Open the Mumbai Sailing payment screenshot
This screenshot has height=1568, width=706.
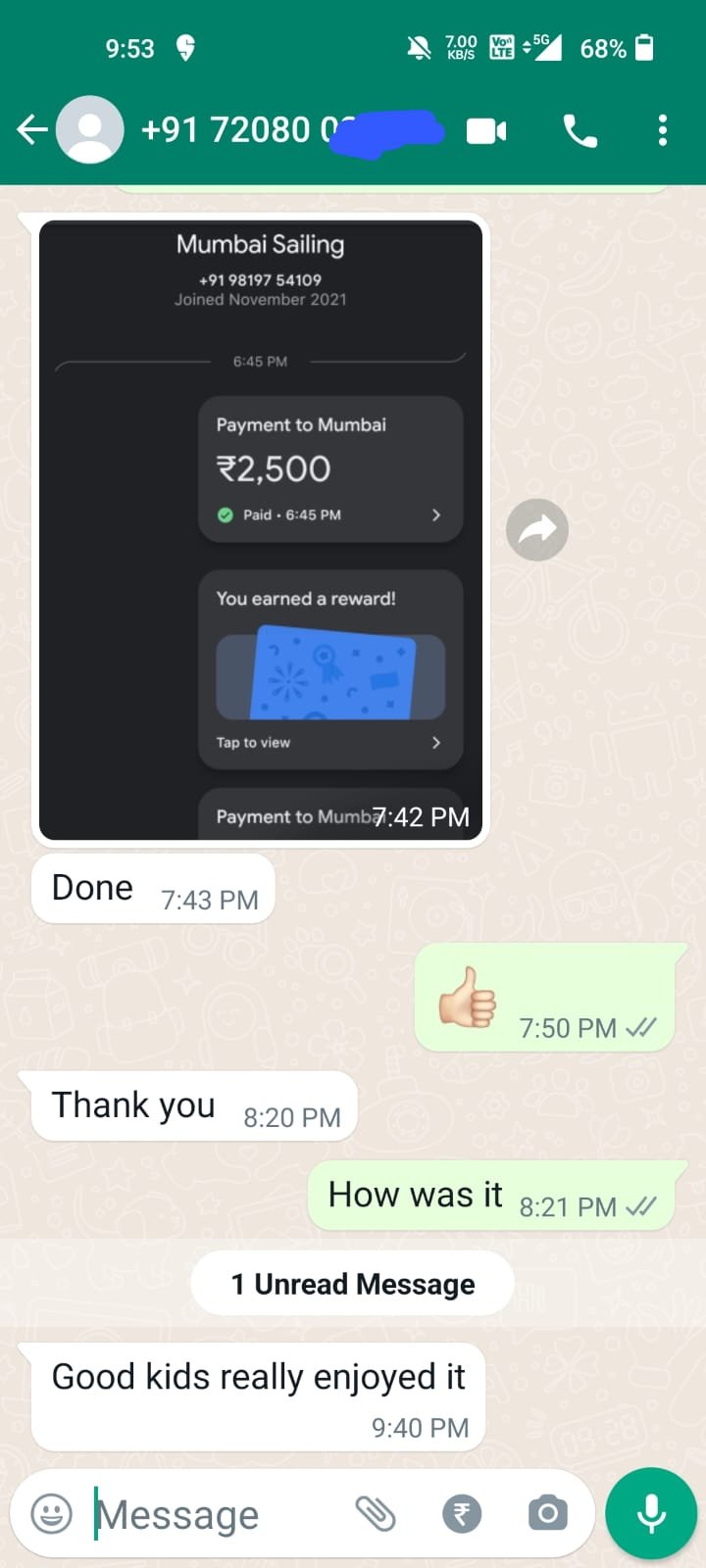point(260,529)
